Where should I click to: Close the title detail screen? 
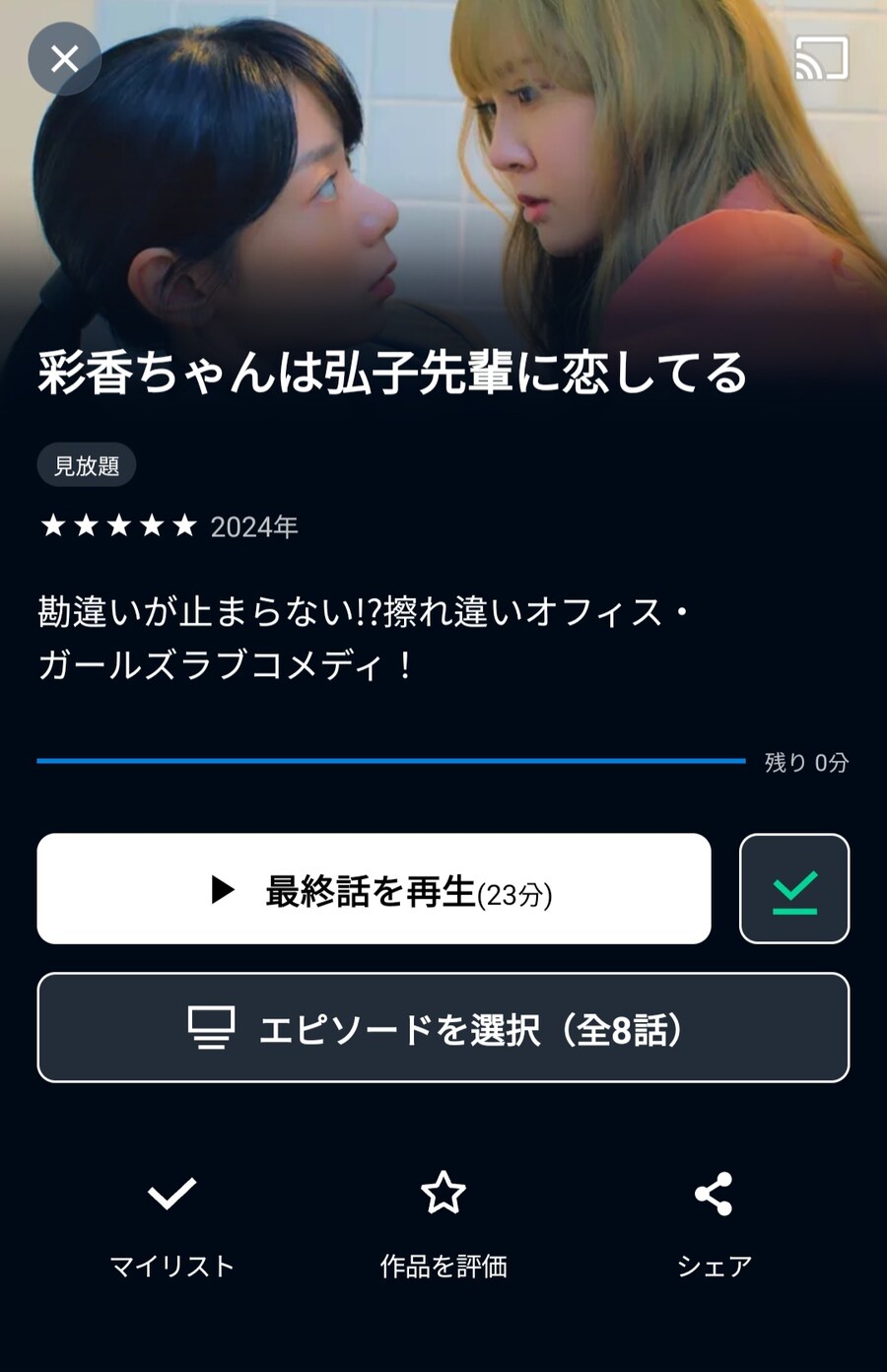[x=64, y=59]
